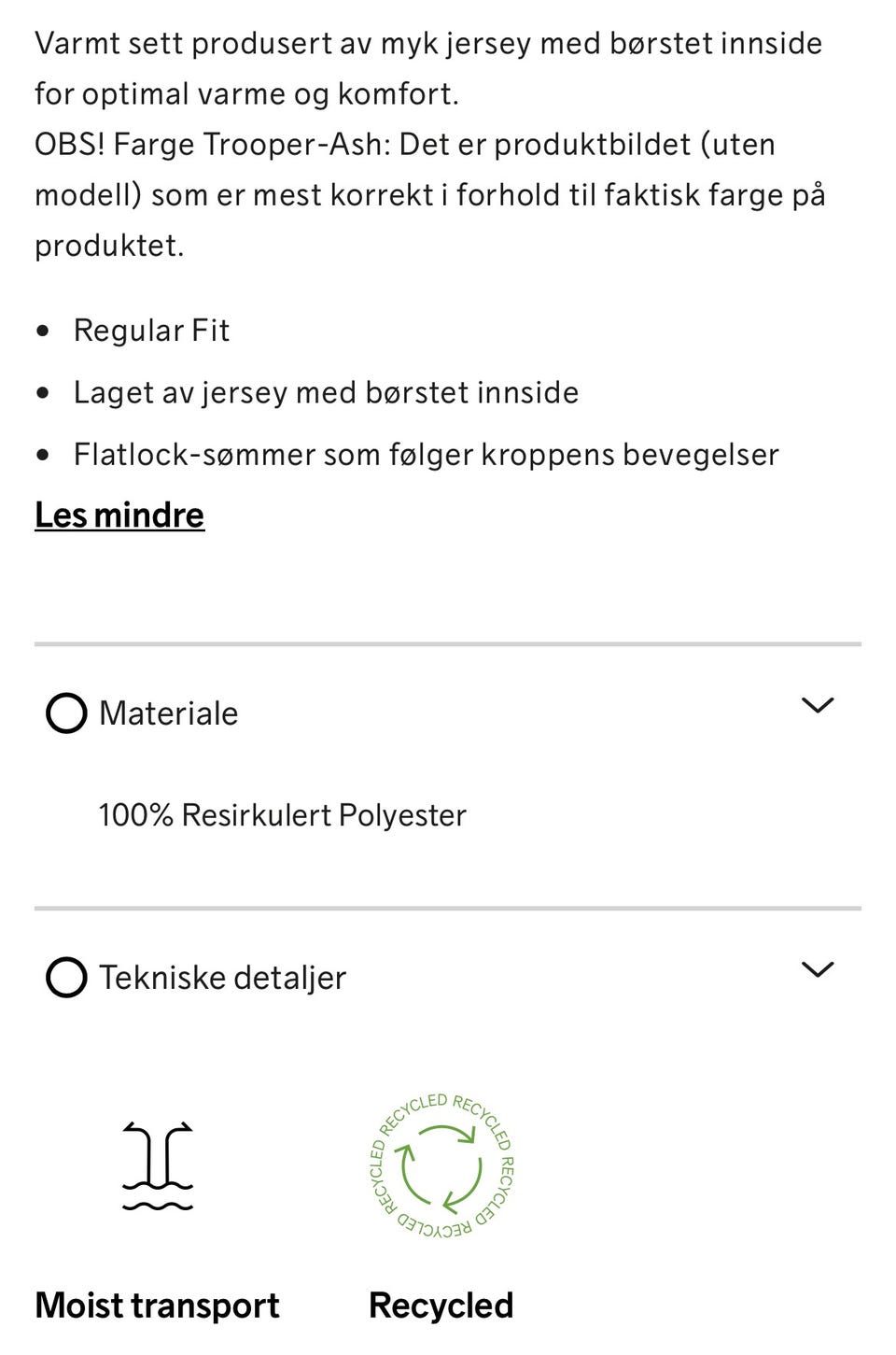896x1355 pixels.
Task: Select the Materiale section title
Action: (x=168, y=713)
